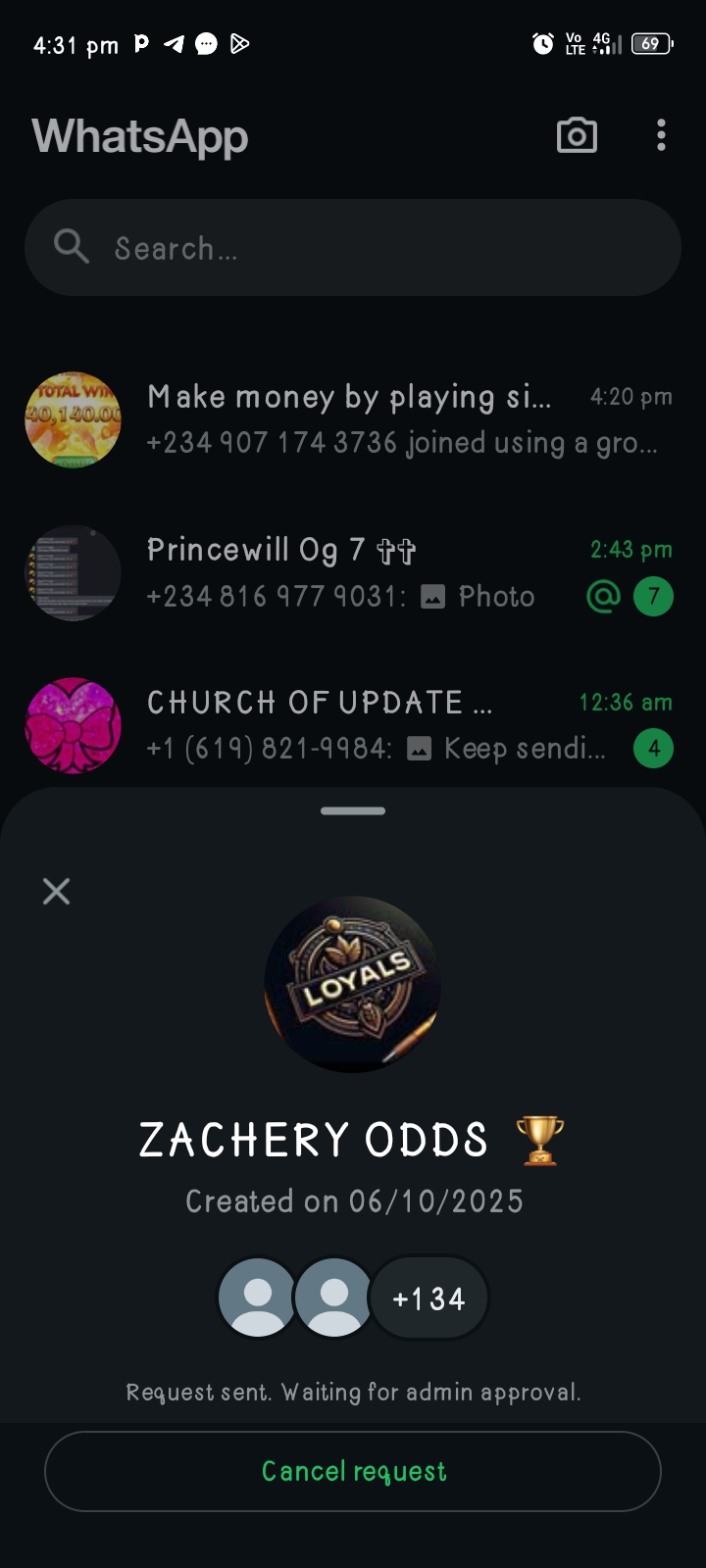Close the ZACHERY ODDS group sheet
Screen dimensions: 706x1568
point(56,891)
